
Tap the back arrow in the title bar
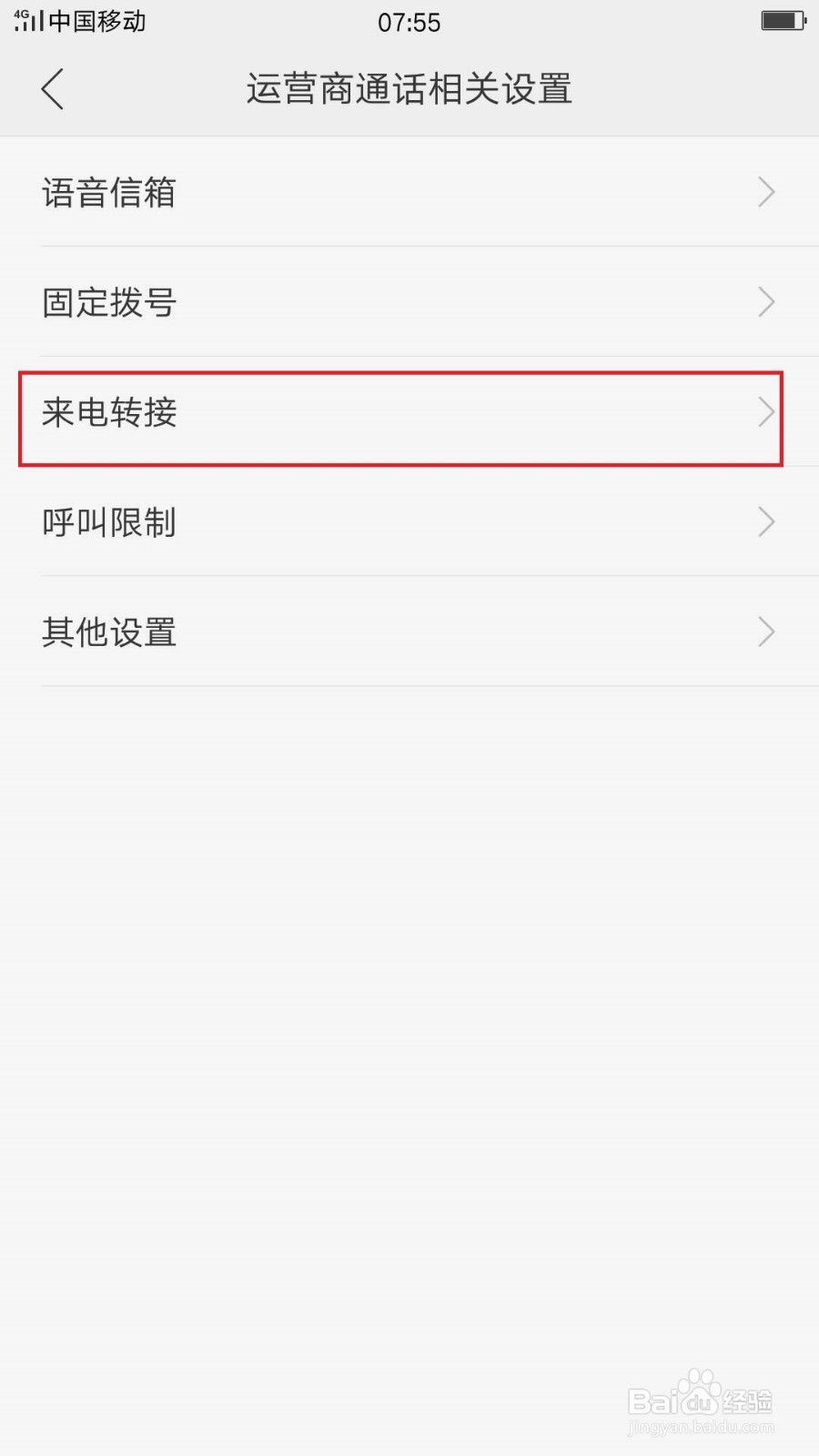[x=52, y=89]
